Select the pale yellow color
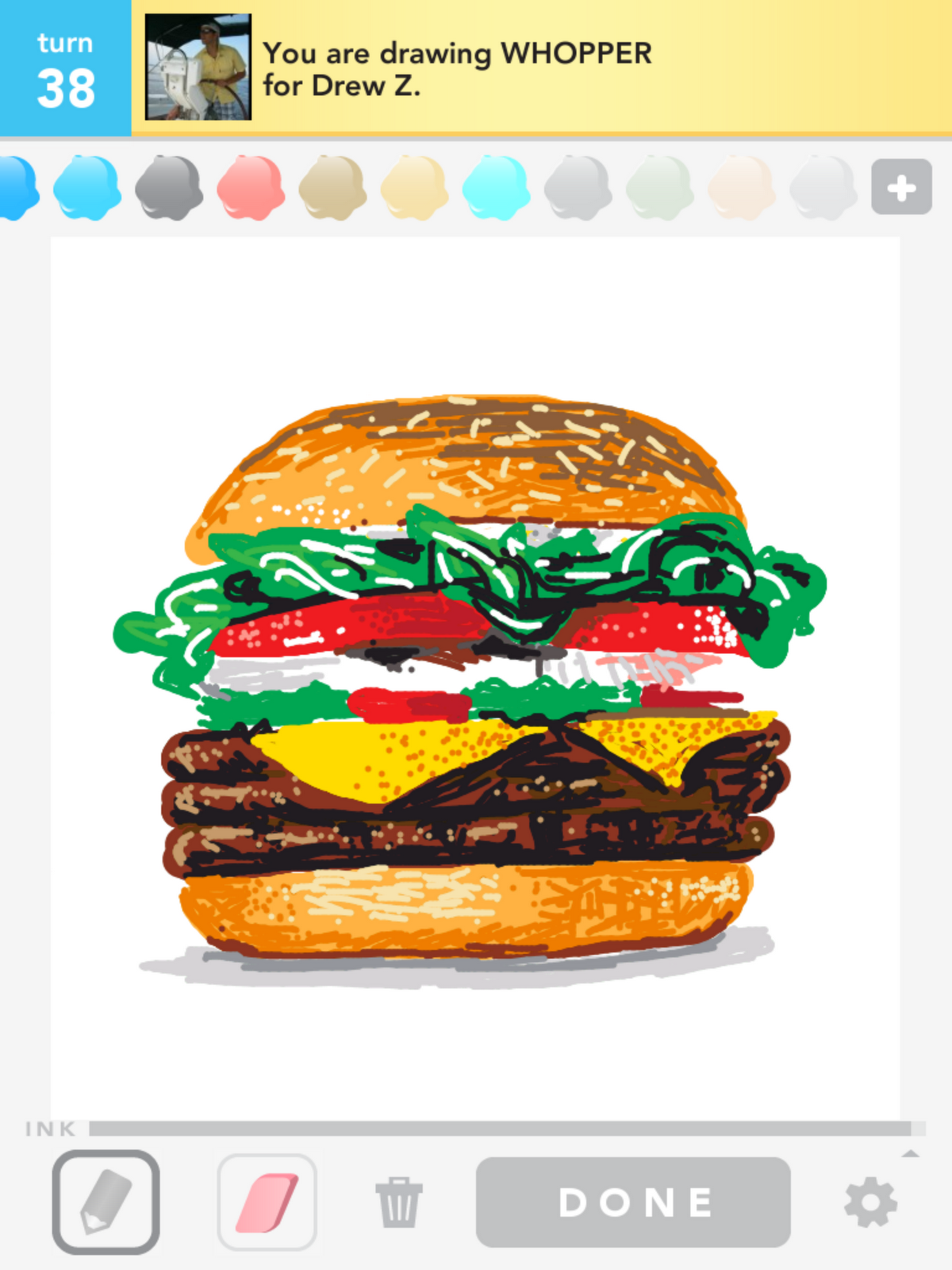 [414, 187]
